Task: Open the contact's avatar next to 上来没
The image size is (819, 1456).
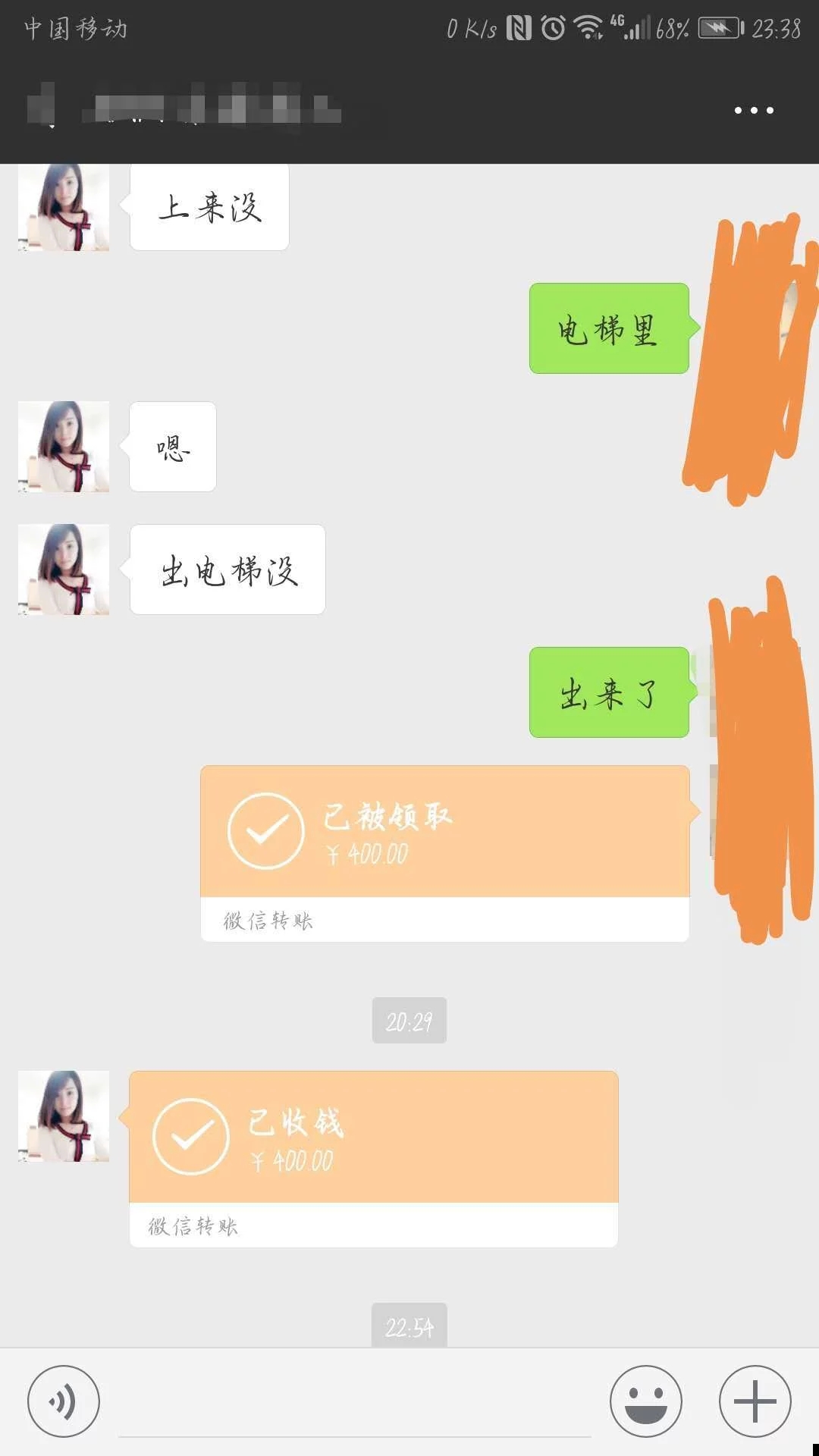Action: click(64, 206)
